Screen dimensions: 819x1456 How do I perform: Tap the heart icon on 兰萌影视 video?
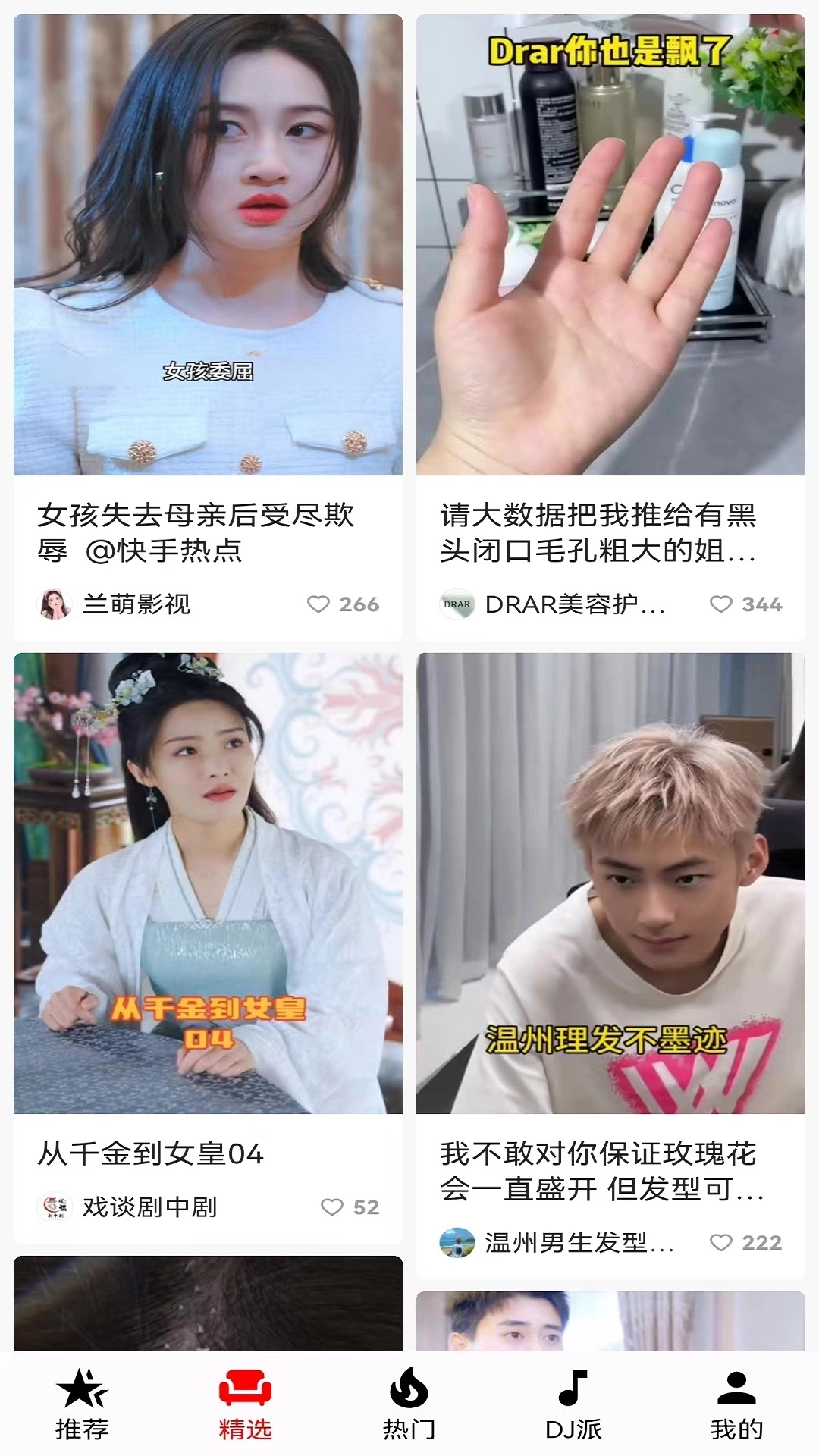click(322, 604)
